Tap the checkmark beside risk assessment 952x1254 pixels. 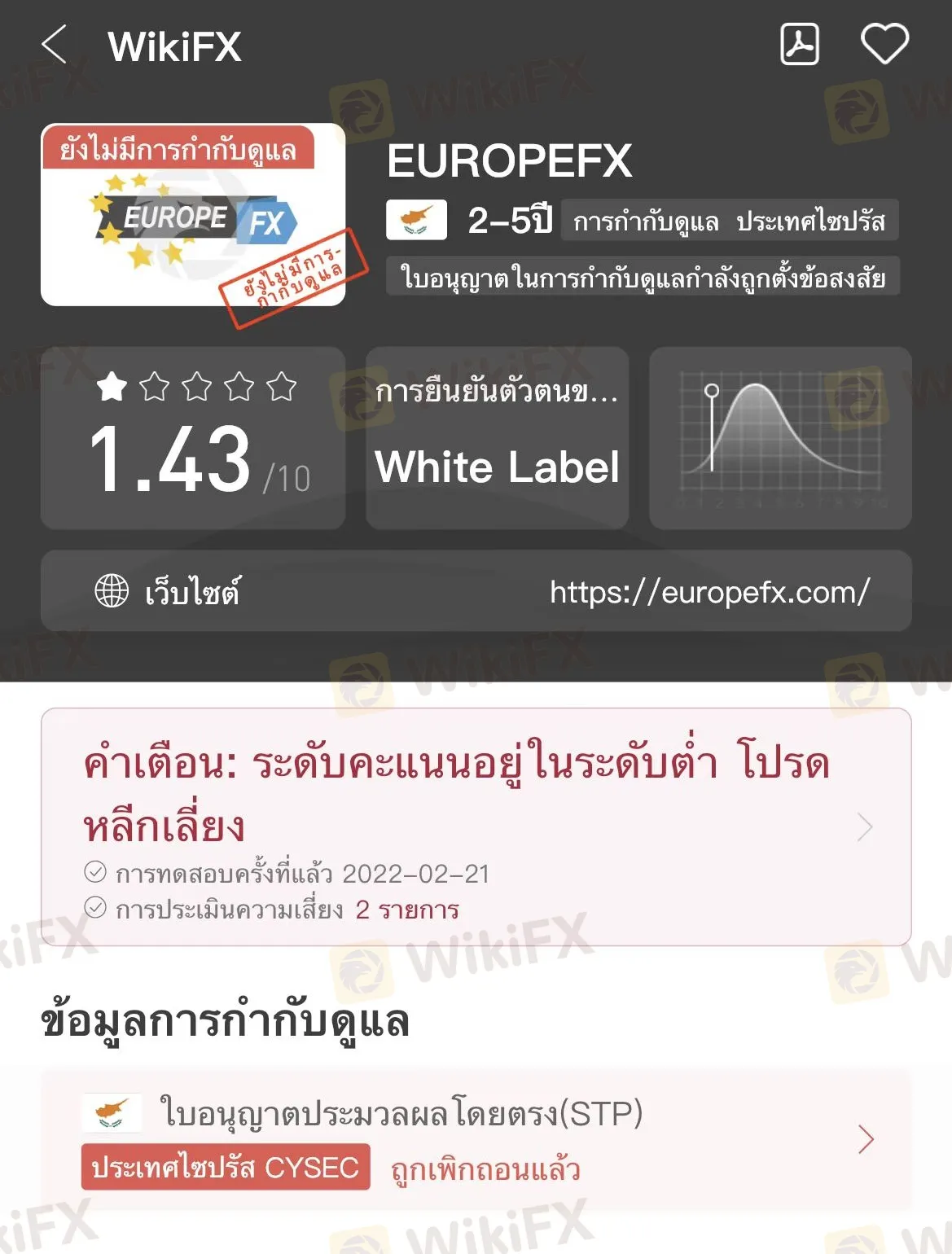[x=94, y=911]
